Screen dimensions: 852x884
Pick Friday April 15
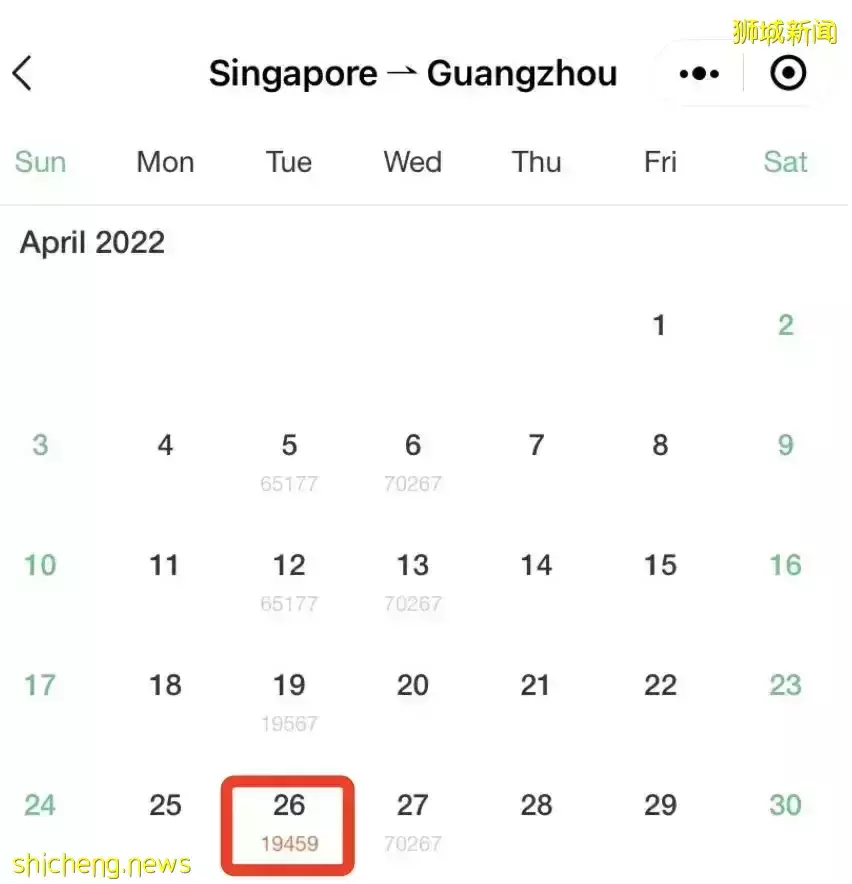(x=660, y=566)
